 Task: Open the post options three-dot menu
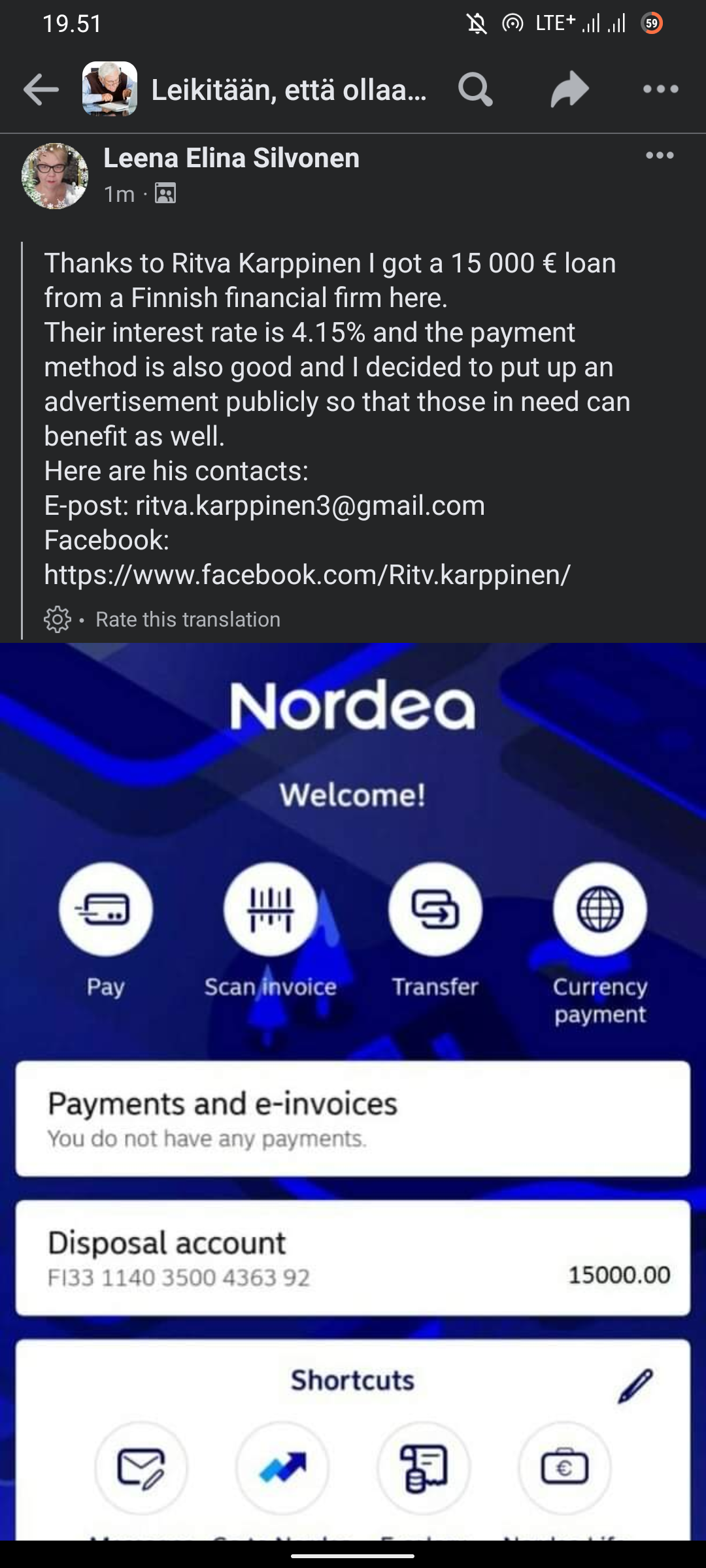(660, 155)
